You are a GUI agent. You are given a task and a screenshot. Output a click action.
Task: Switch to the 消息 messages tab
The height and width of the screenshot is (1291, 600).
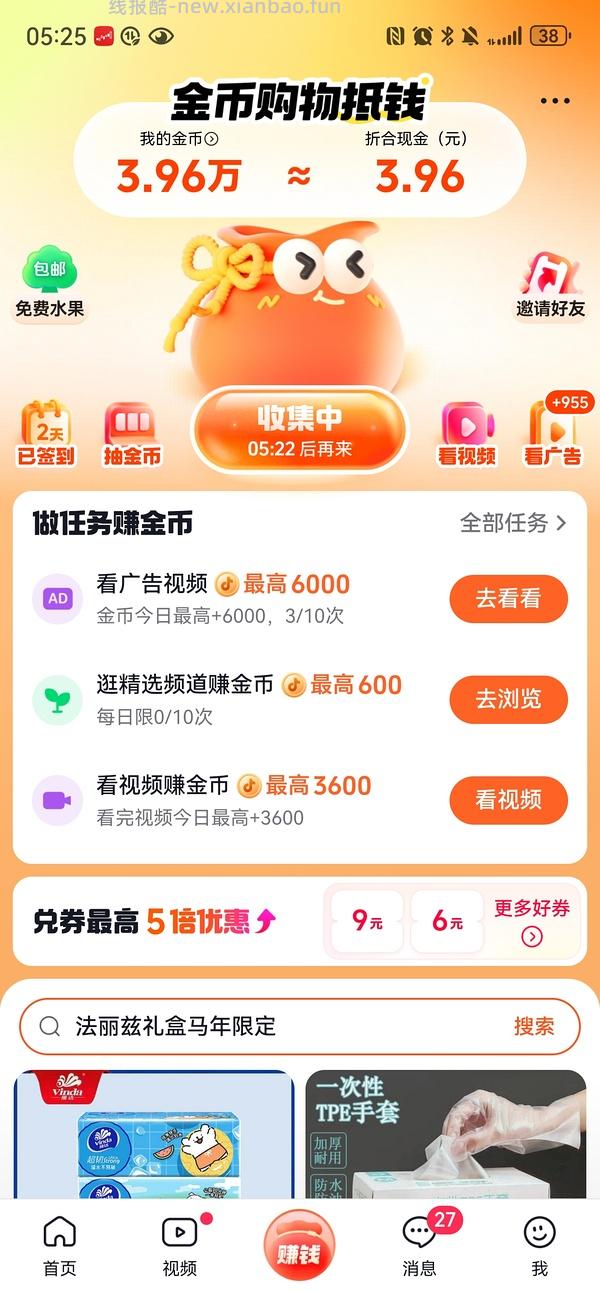coord(420,1246)
